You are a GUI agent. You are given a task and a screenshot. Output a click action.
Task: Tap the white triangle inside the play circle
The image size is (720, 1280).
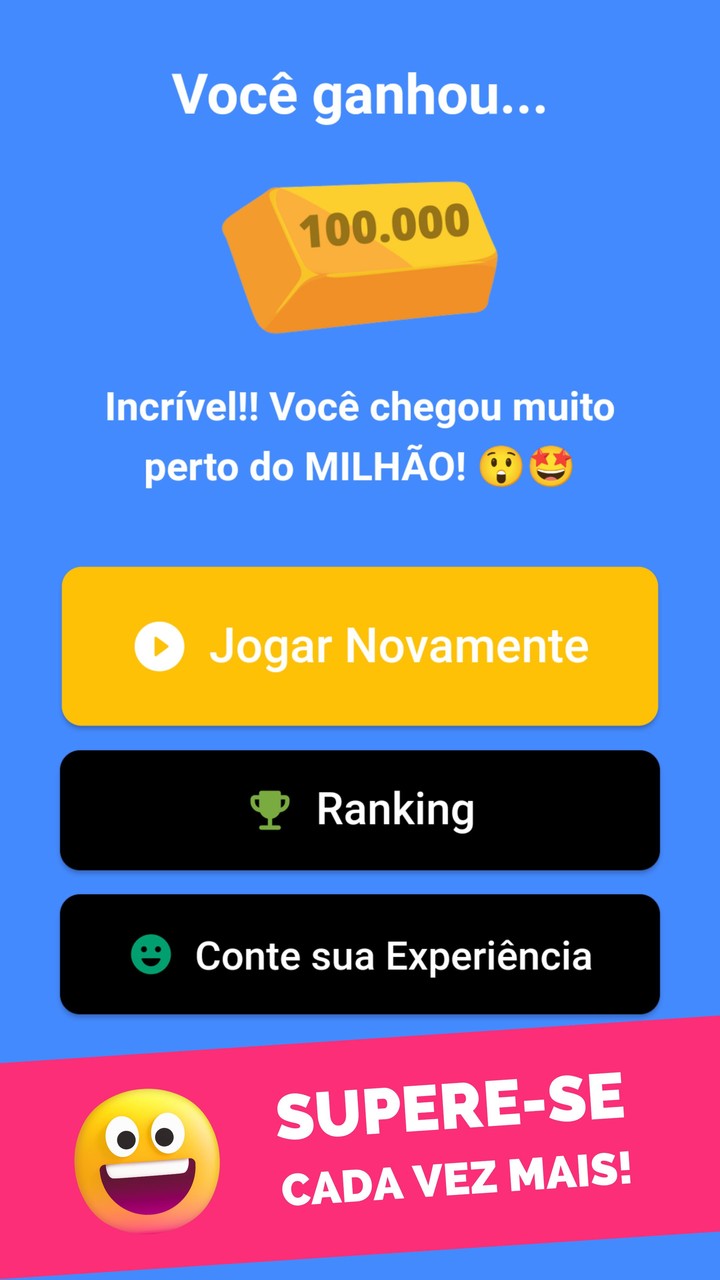pyautogui.click(x=162, y=645)
